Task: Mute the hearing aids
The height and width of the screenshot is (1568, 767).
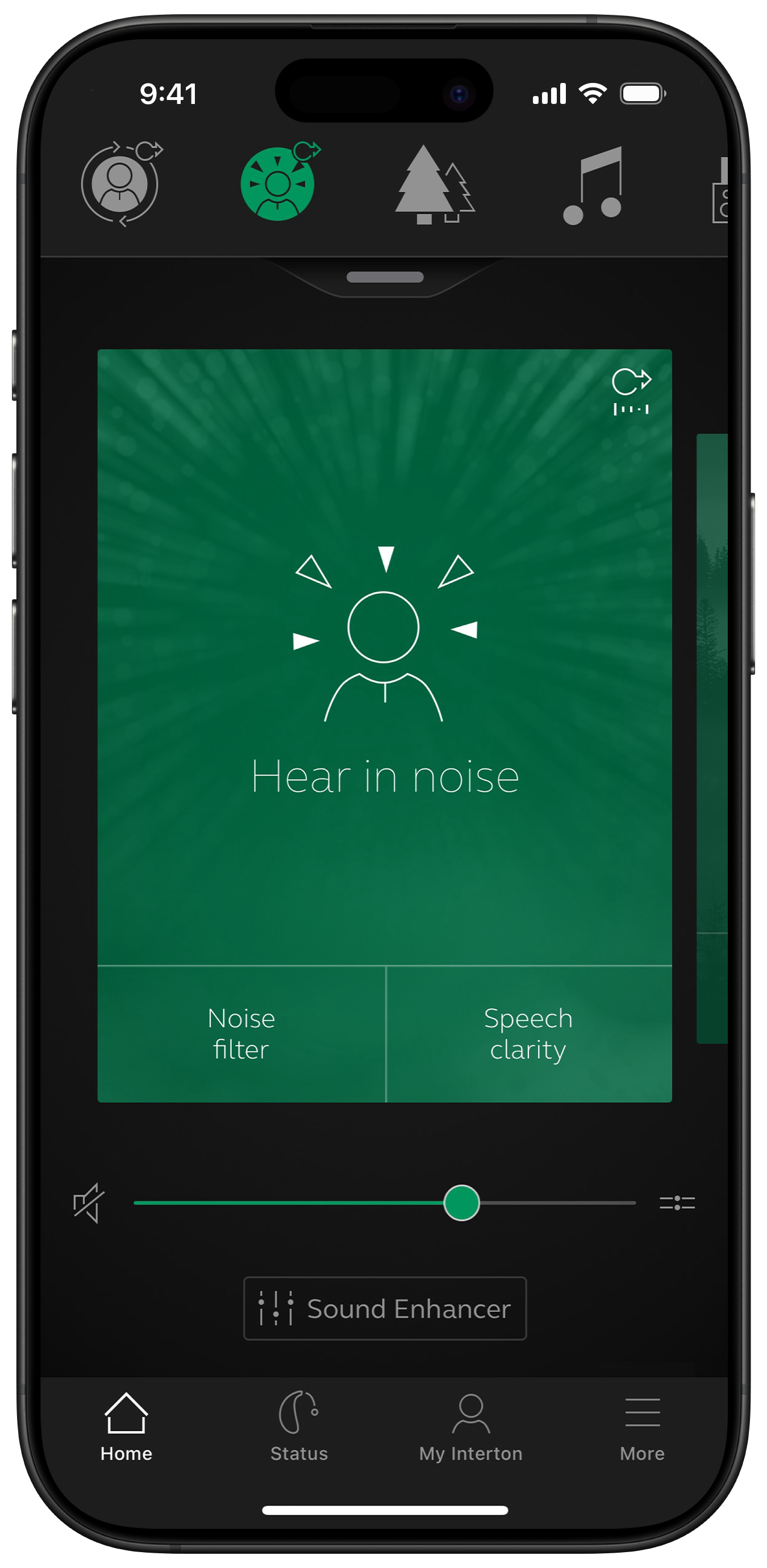Action: point(89,1202)
